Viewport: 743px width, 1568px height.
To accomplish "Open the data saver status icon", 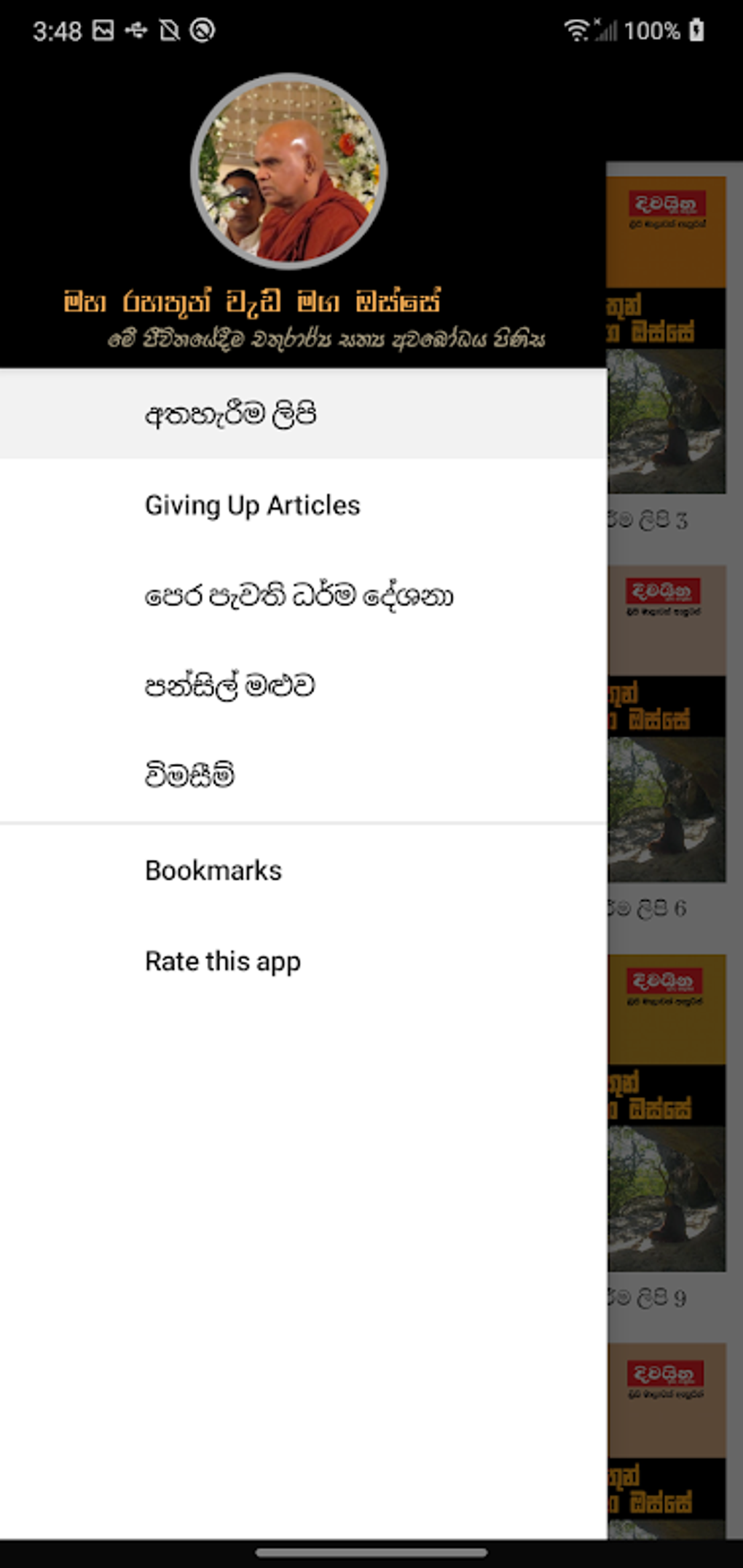I will click(x=169, y=31).
